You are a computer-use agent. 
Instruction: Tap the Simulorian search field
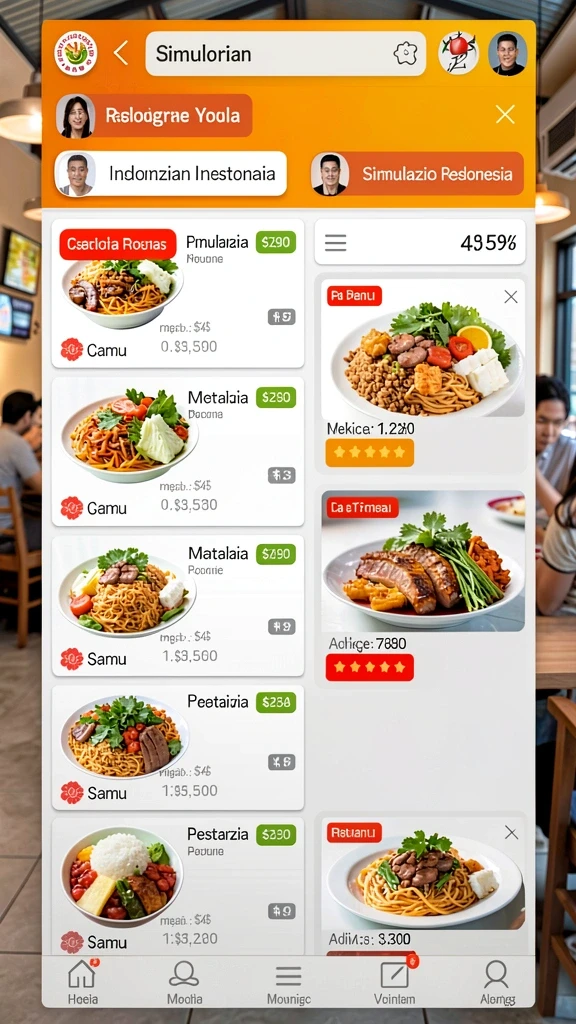285,54
